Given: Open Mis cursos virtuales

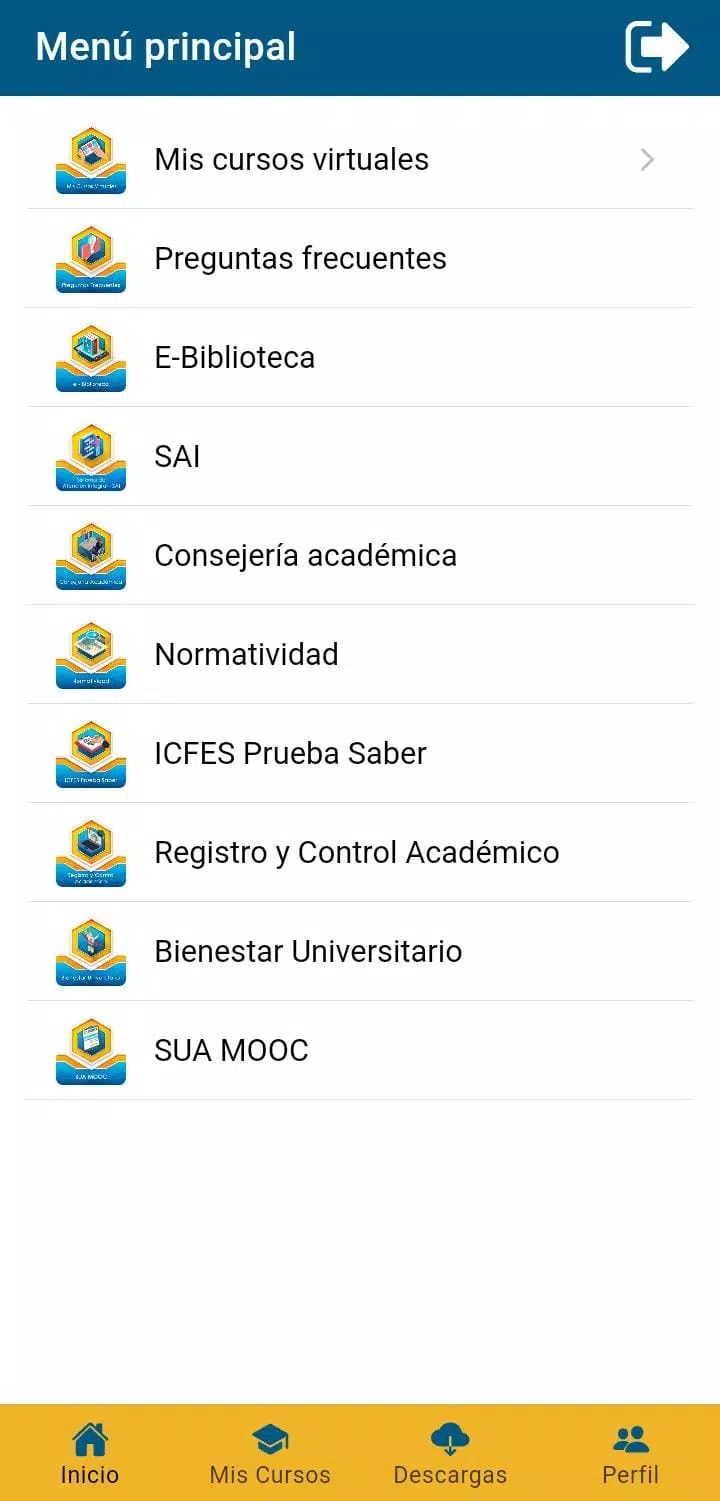Looking at the screenshot, I should pos(360,159).
